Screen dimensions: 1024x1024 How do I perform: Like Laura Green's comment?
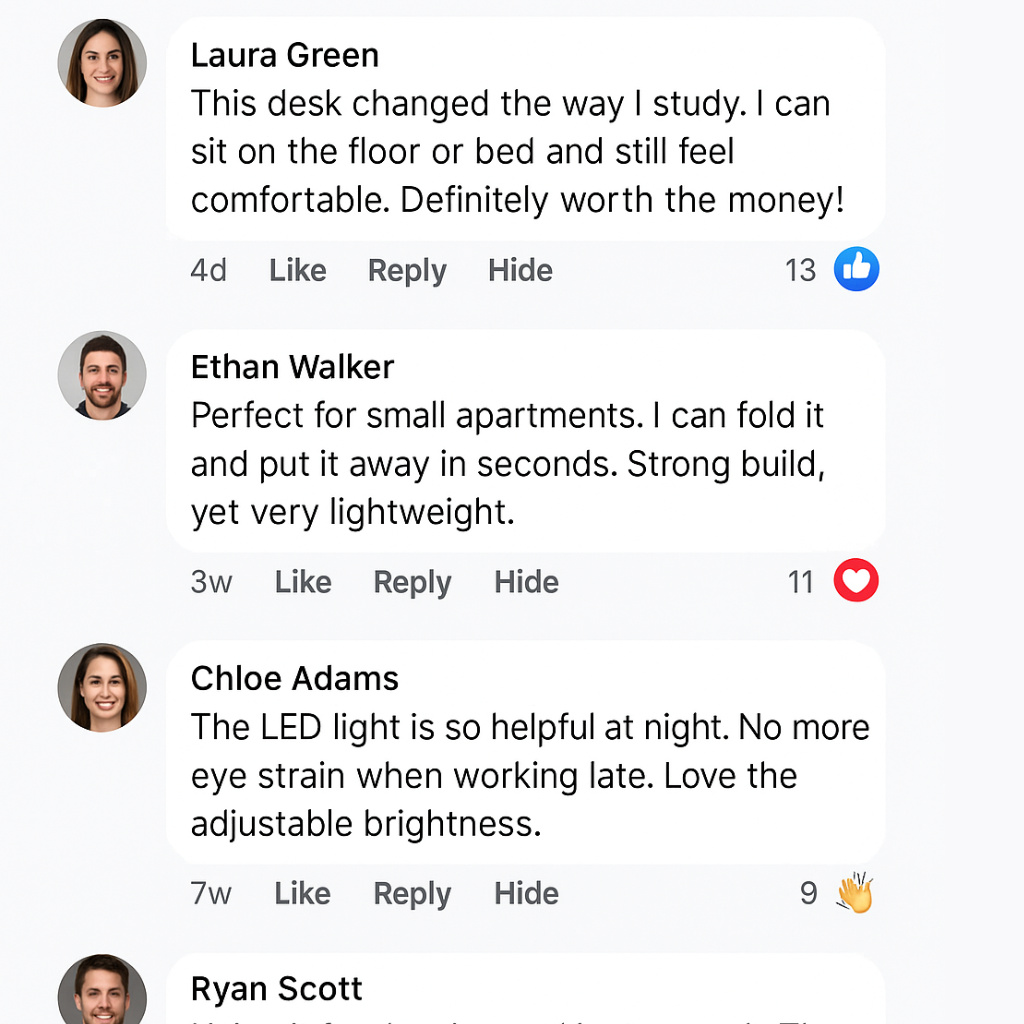[x=297, y=270]
